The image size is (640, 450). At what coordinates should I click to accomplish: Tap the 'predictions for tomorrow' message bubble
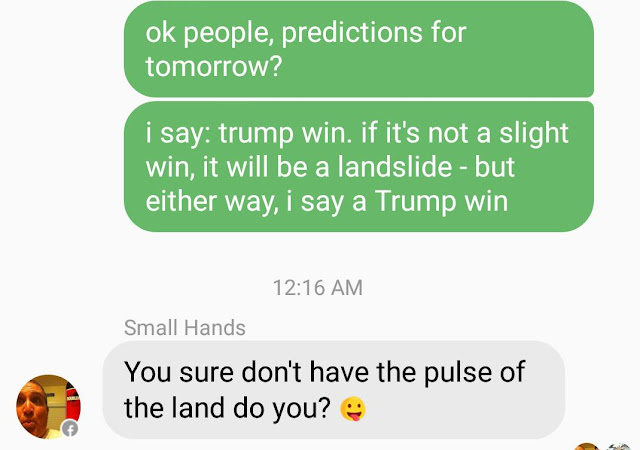pos(358,48)
